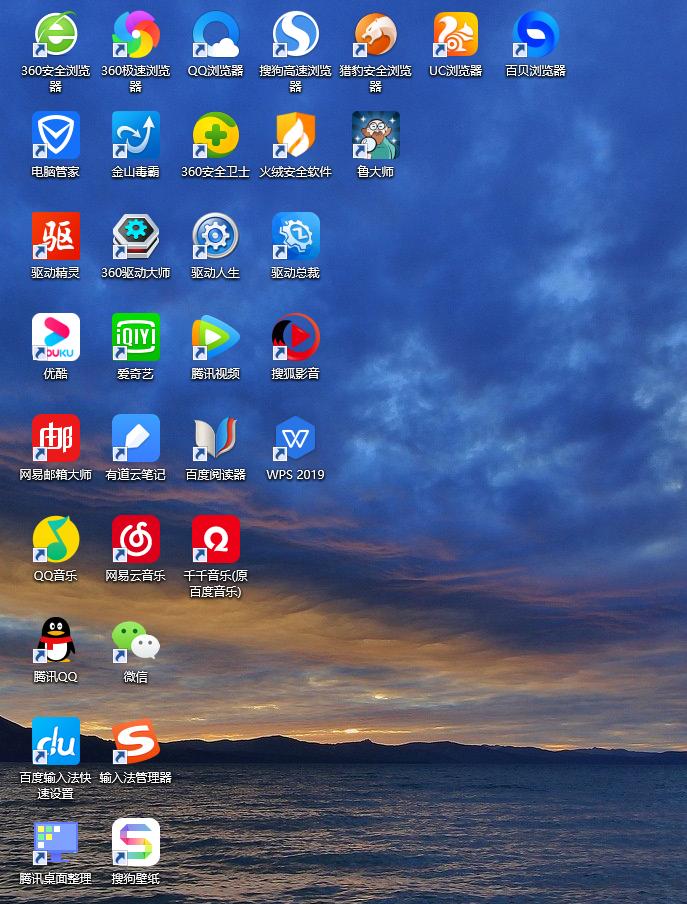The width and height of the screenshot is (687, 904).
Task: Launch 微信
Action: (136, 641)
